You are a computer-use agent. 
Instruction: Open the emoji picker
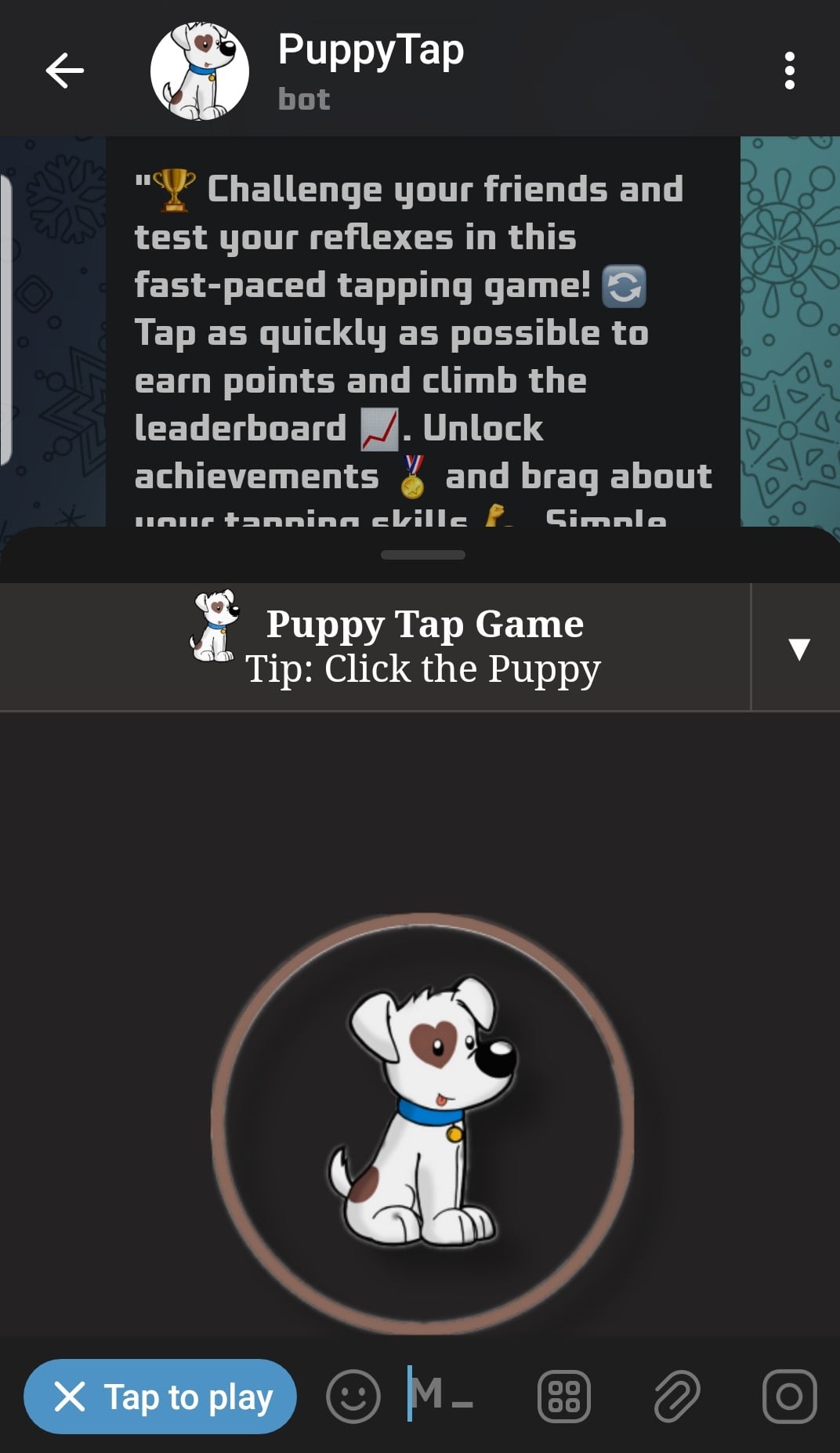tap(353, 1397)
